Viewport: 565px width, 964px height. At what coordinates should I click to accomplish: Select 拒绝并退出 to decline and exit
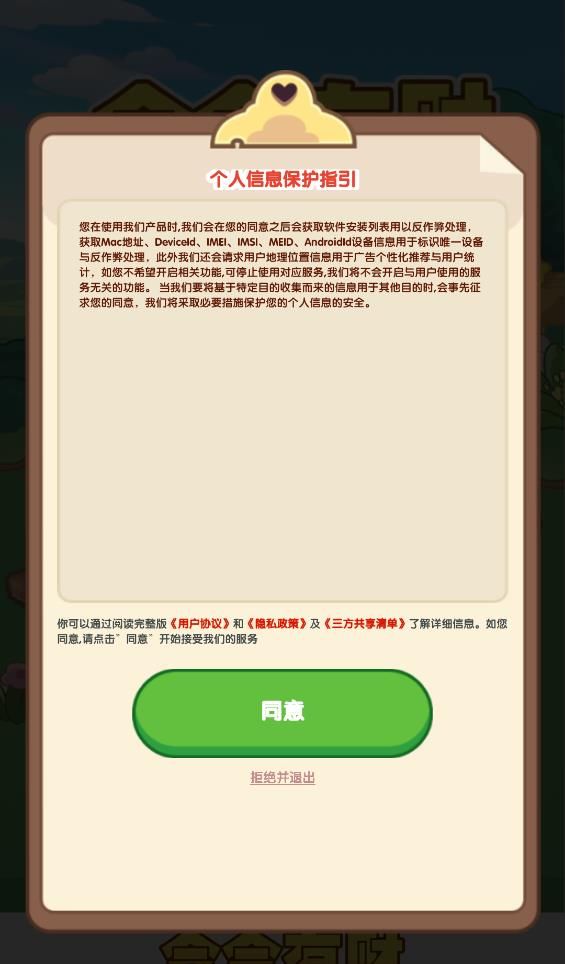[282, 777]
